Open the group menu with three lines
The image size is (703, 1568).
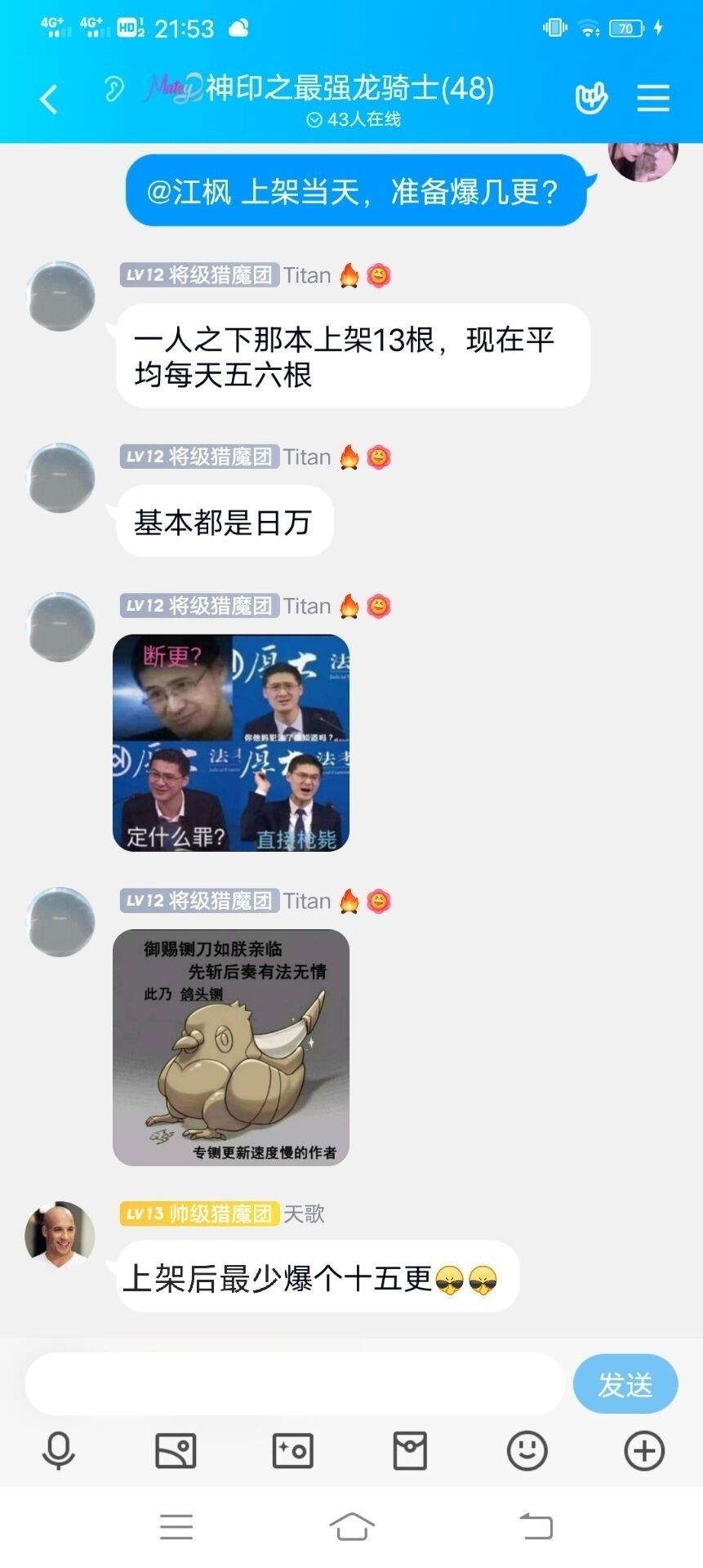point(653,99)
